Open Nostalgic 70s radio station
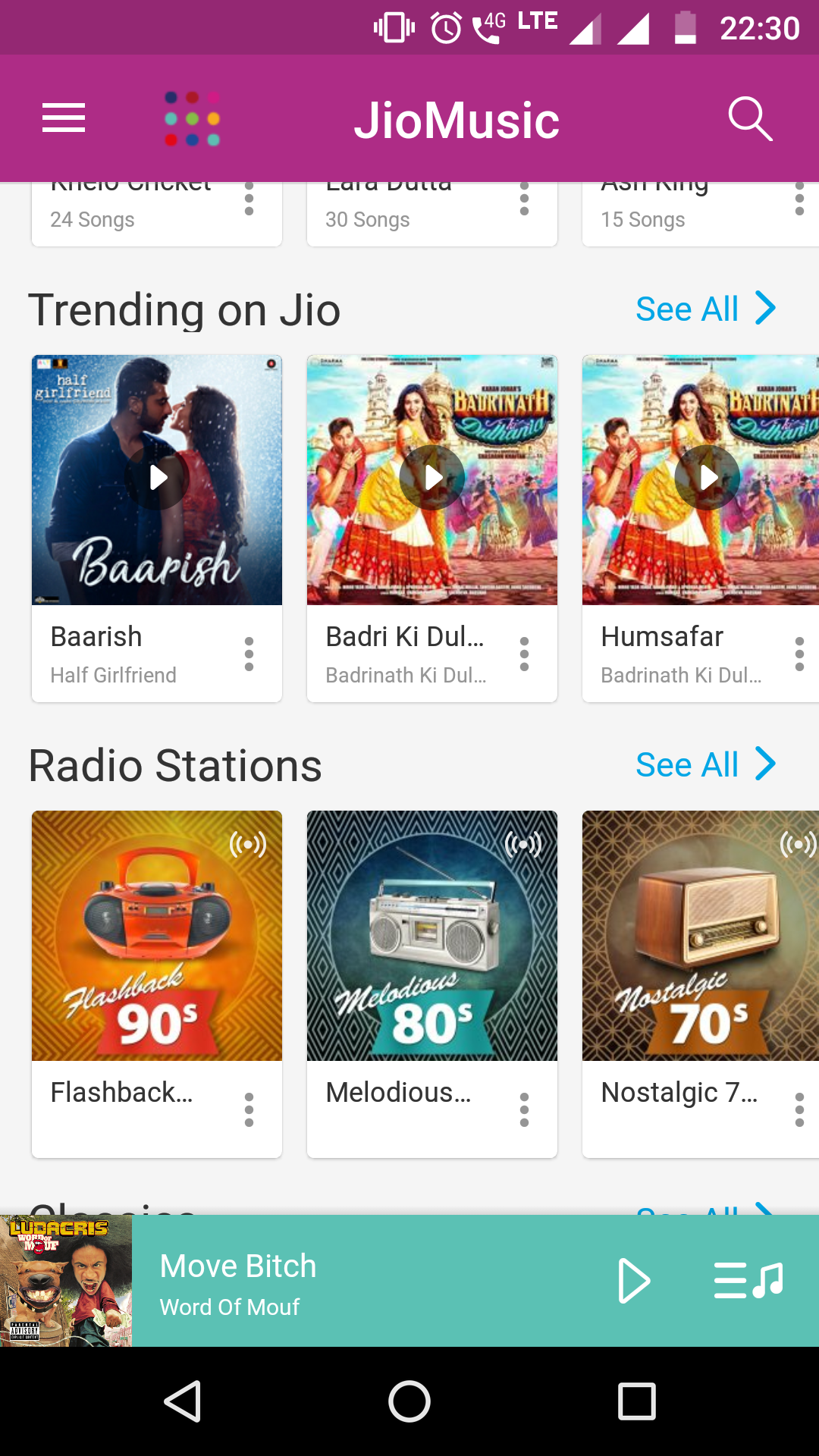Screen dimensions: 819x1456 pyautogui.click(x=701, y=936)
